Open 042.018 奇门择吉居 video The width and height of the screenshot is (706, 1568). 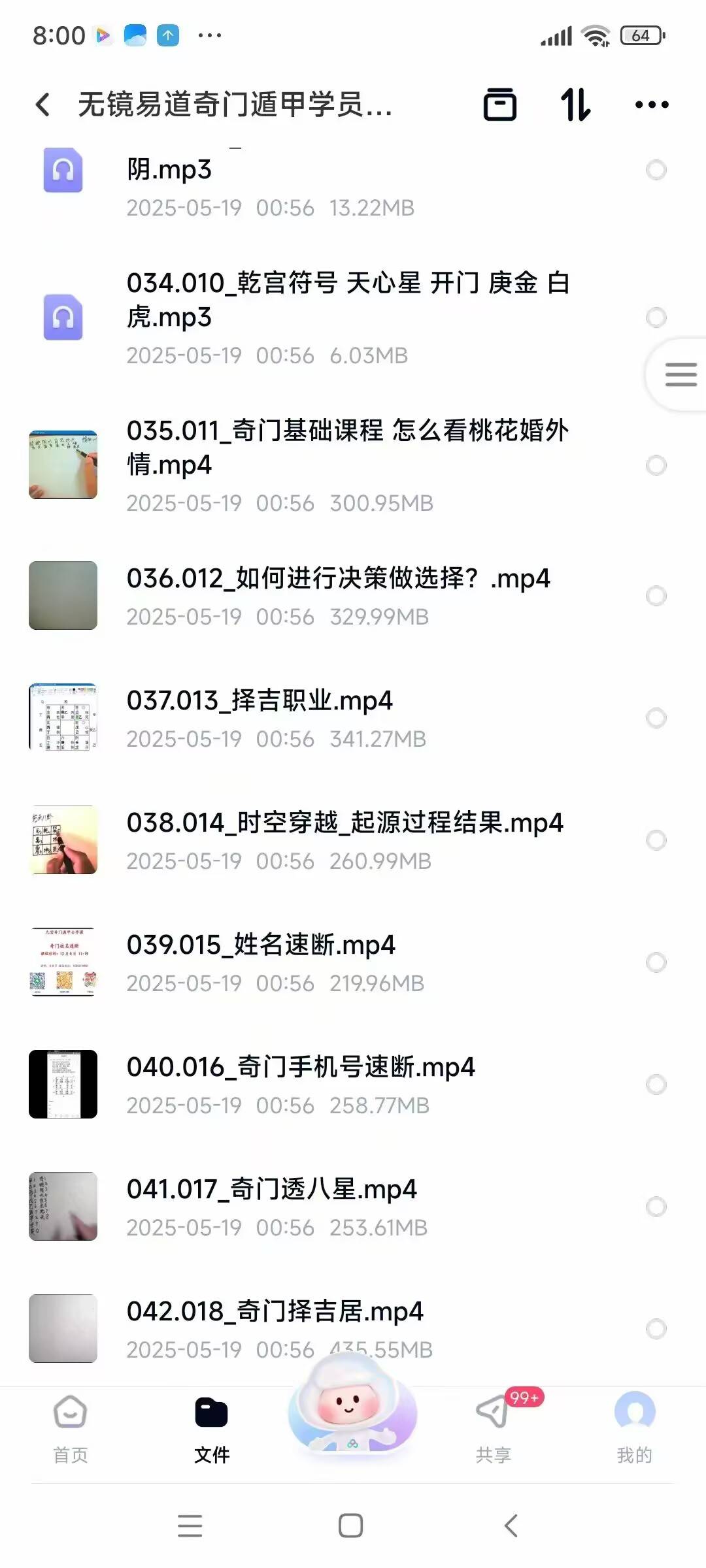pyautogui.click(x=275, y=1312)
